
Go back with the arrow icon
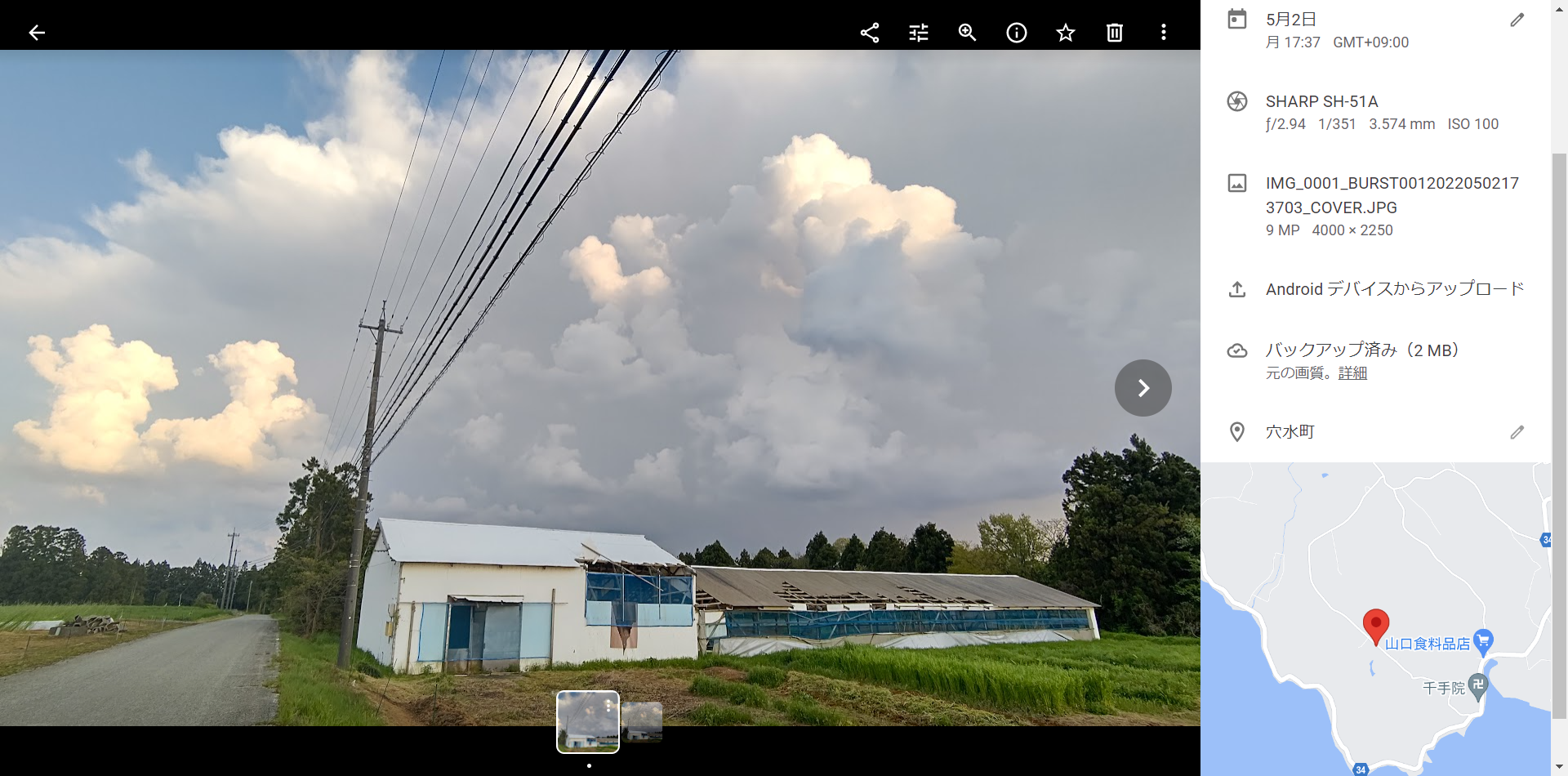coord(37,33)
